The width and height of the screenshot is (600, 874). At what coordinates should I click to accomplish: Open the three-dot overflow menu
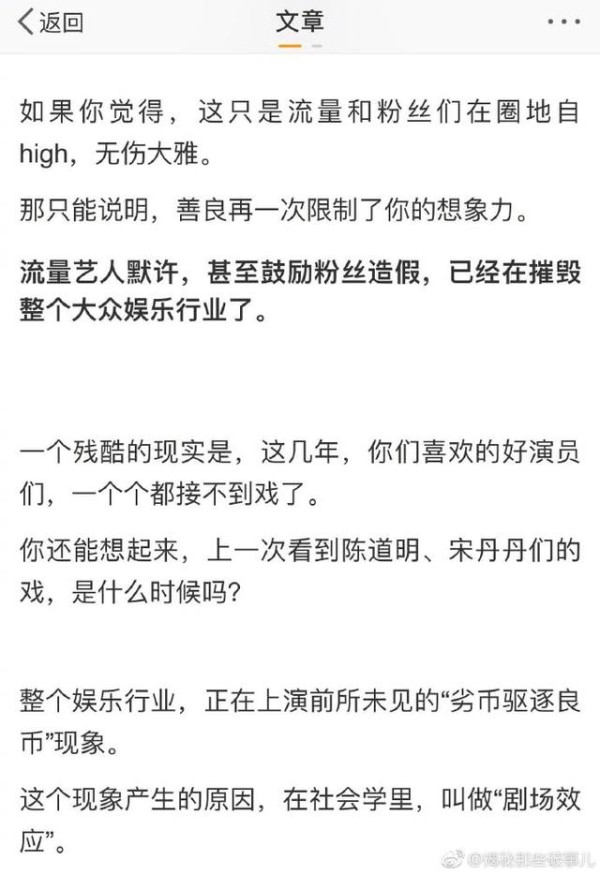pyautogui.click(x=566, y=22)
